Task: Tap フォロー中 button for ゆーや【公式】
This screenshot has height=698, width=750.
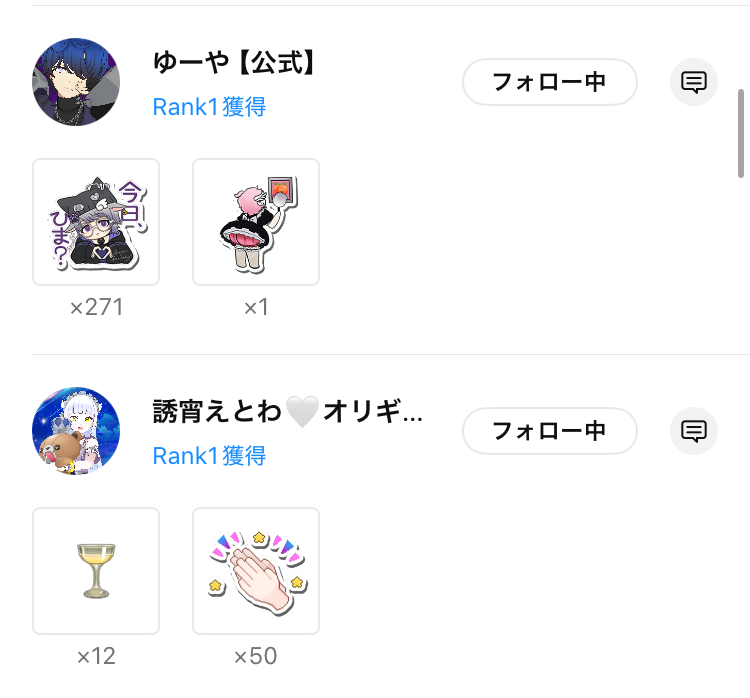Action: point(549,82)
